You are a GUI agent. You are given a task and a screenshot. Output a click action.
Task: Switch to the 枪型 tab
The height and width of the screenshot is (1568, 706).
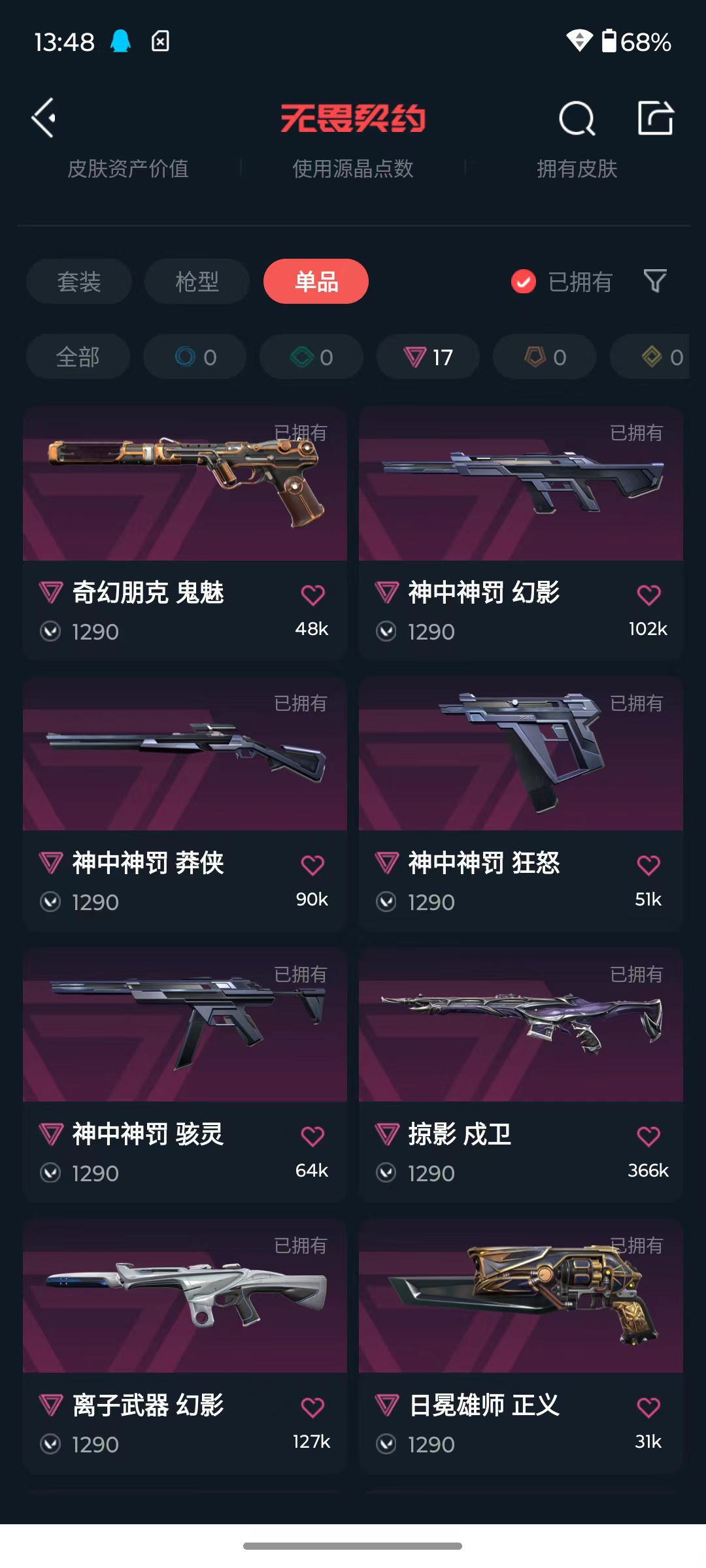tap(197, 282)
